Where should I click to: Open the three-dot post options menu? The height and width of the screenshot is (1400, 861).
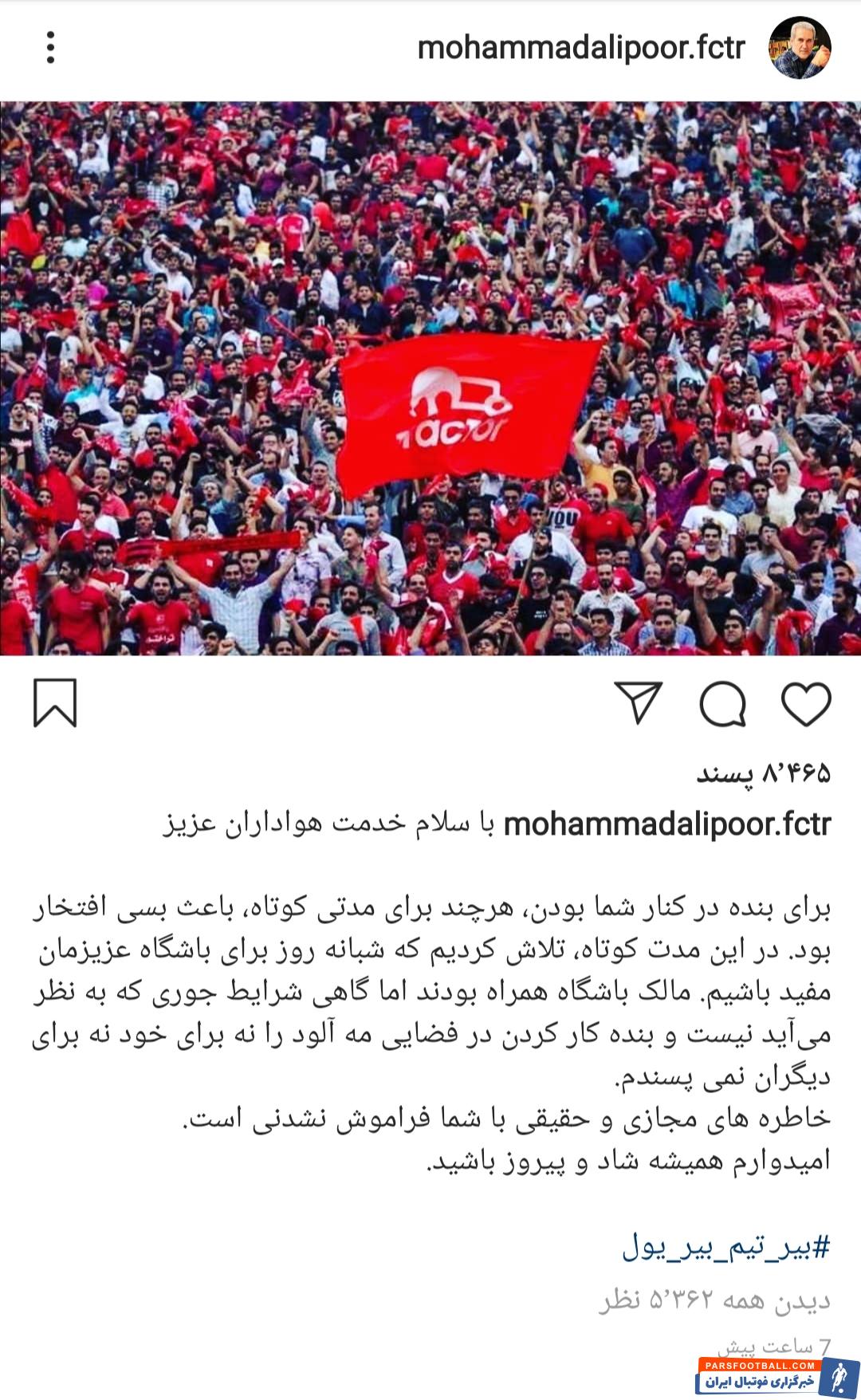point(50,48)
